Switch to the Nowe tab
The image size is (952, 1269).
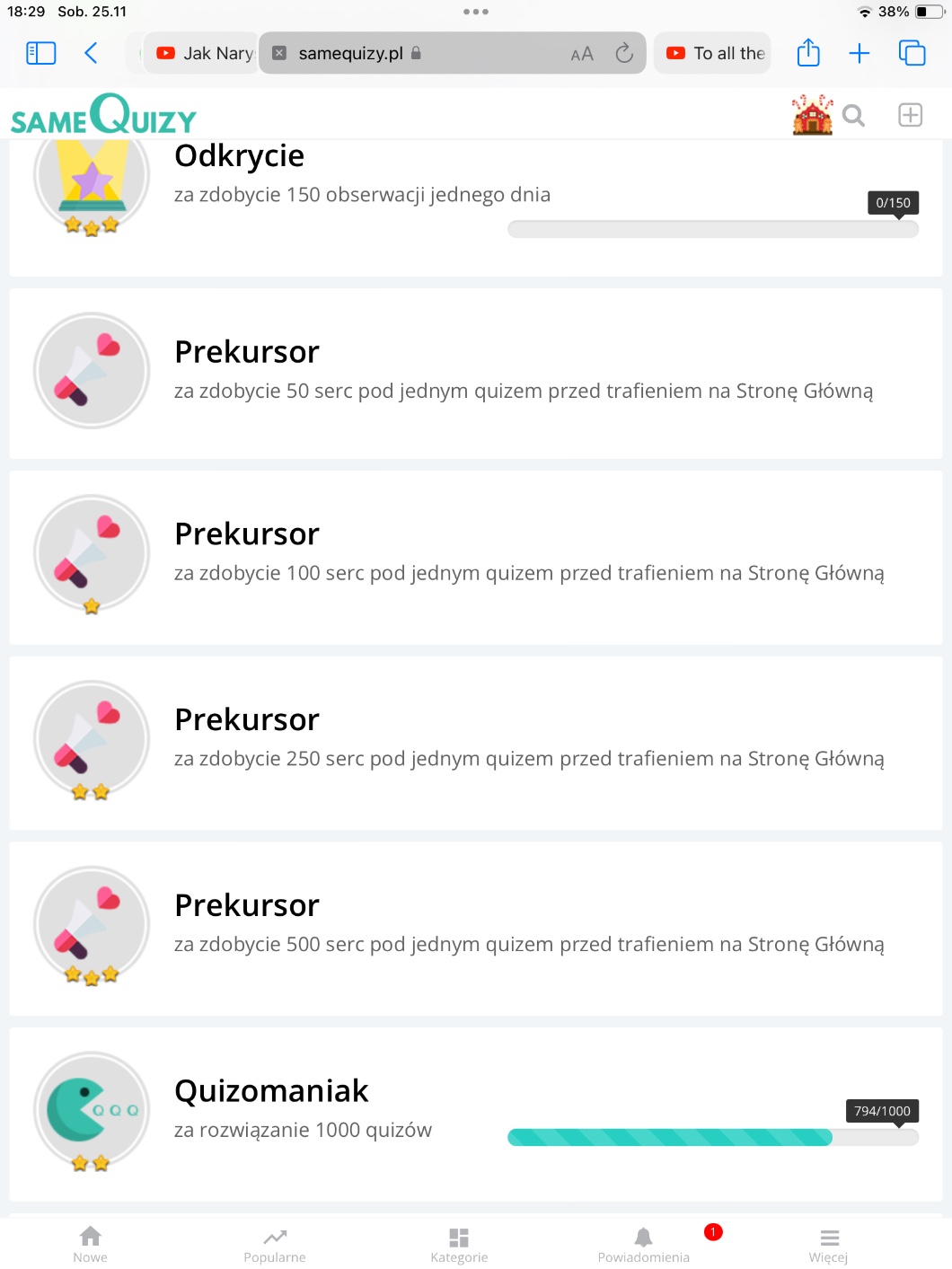[x=90, y=1245]
